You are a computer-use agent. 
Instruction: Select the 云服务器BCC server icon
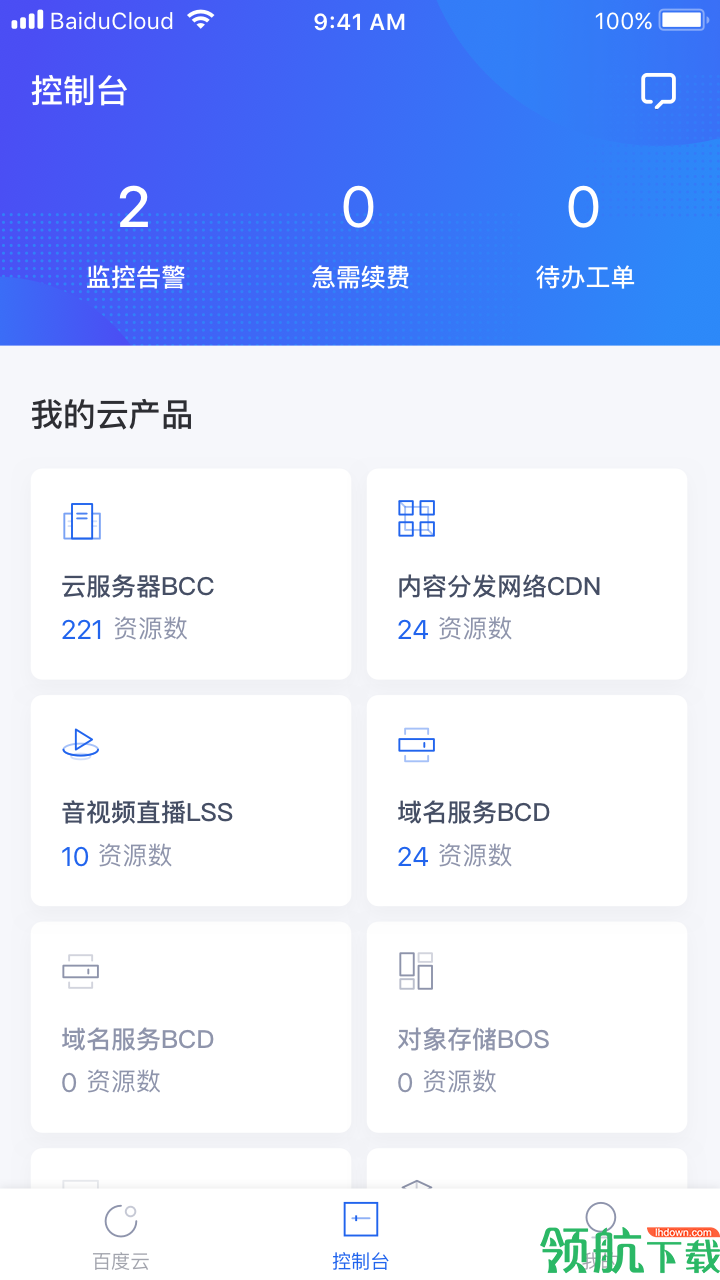pos(81,521)
